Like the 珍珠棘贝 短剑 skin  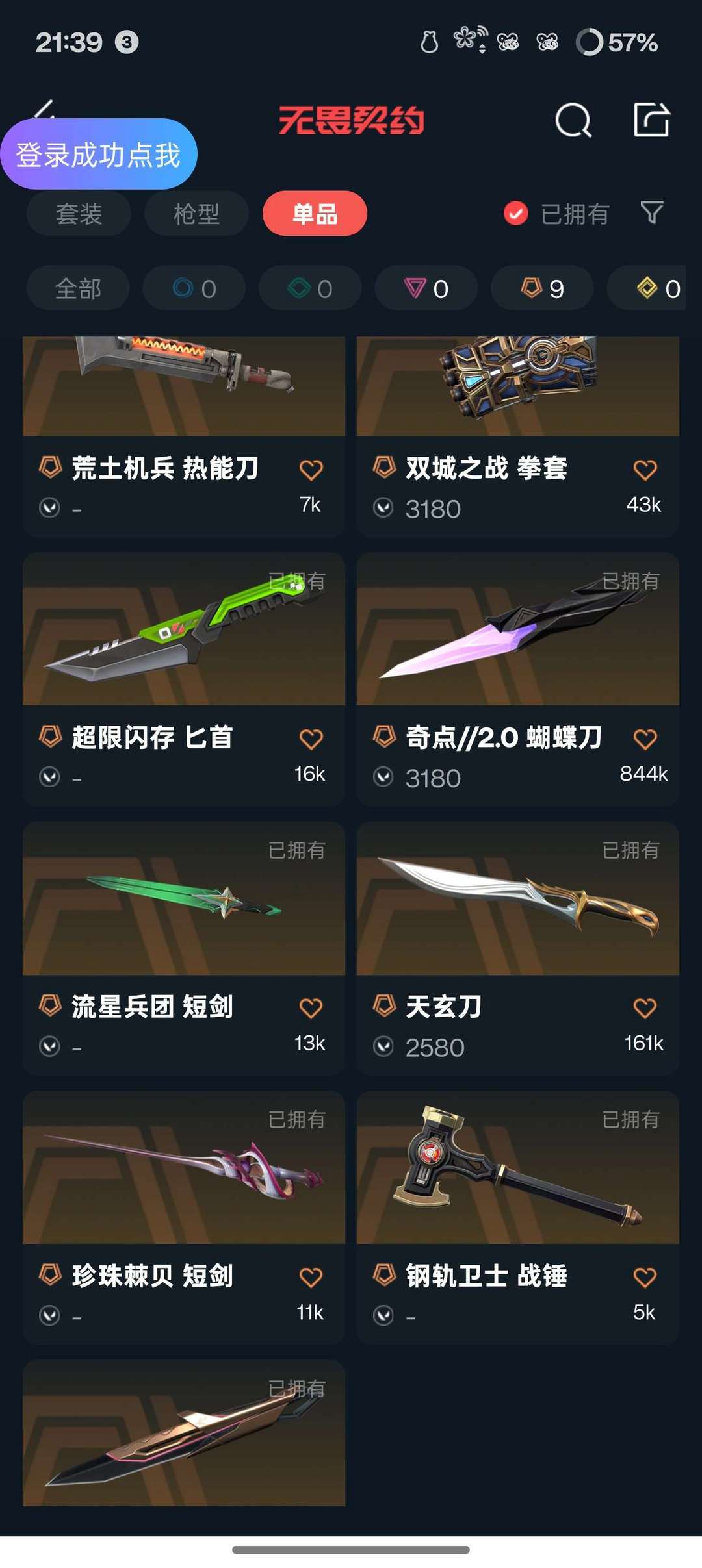tap(311, 1278)
